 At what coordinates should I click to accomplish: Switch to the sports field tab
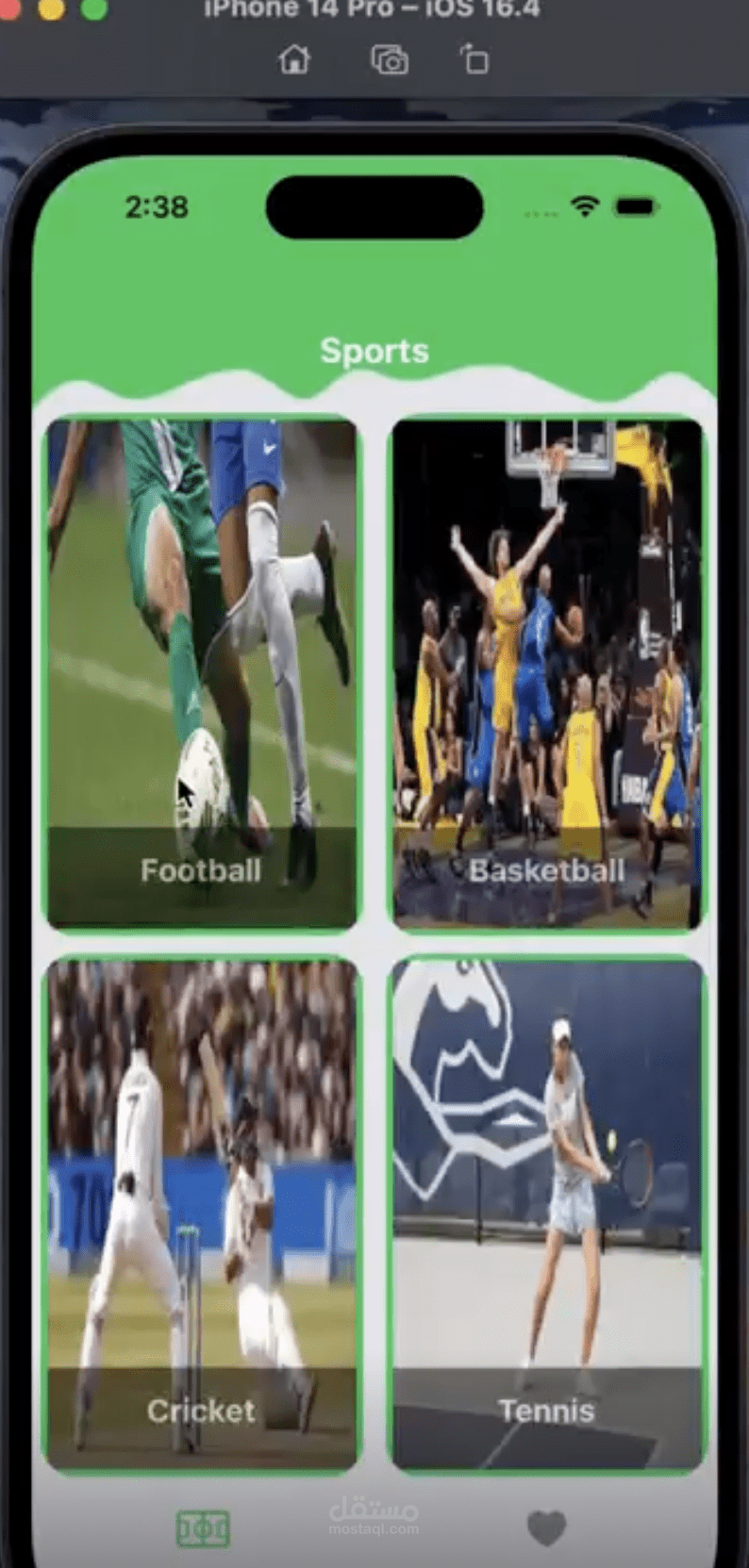(203, 1528)
